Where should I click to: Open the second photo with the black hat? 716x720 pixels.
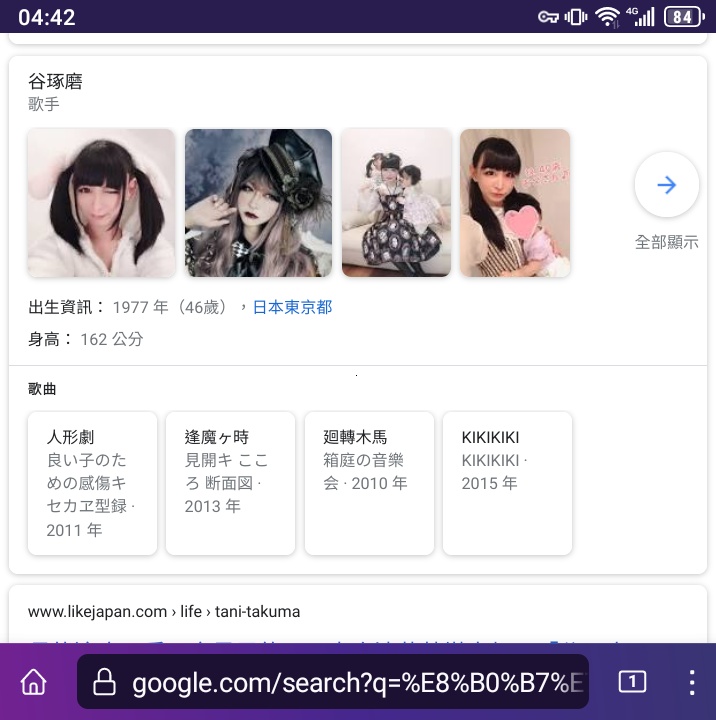click(x=258, y=203)
